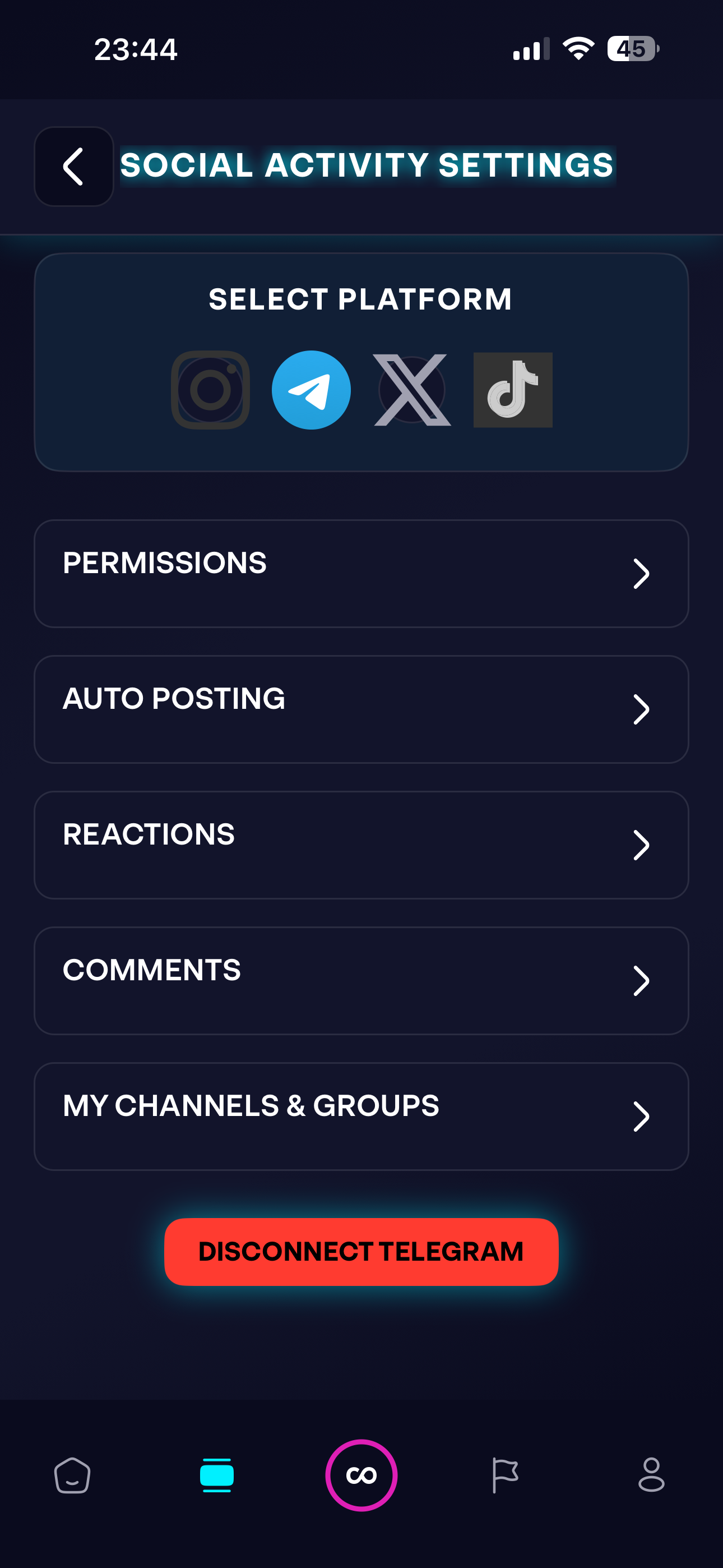The width and height of the screenshot is (723, 1568).
Task: Go back from Social Activity Settings
Action: coord(73,166)
